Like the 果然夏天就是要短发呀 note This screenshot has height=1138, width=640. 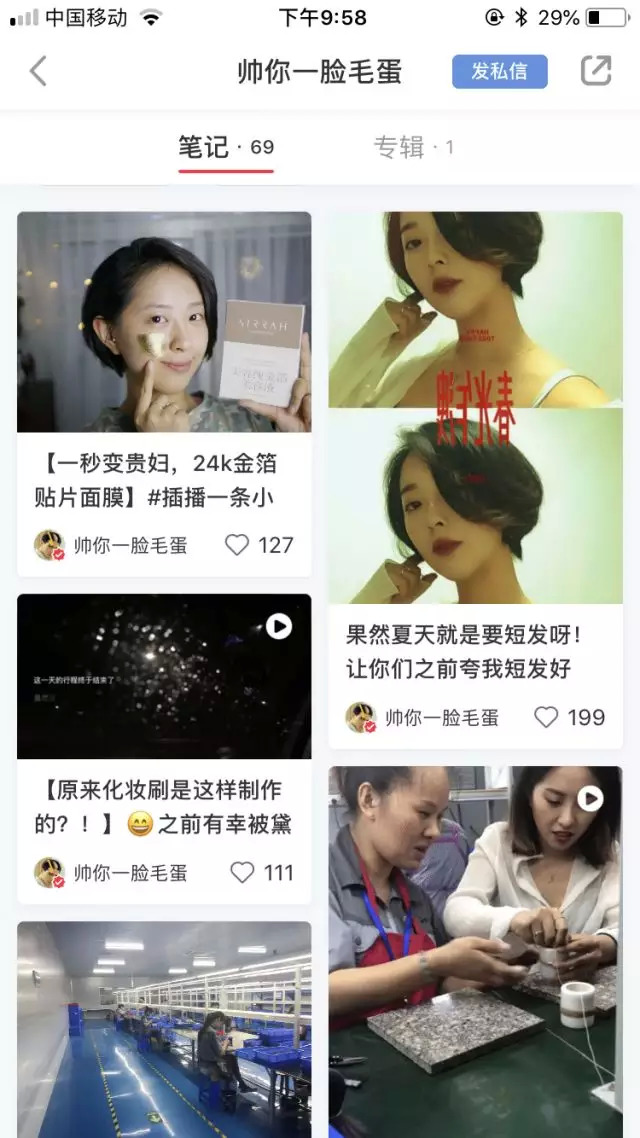[x=546, y=717]
